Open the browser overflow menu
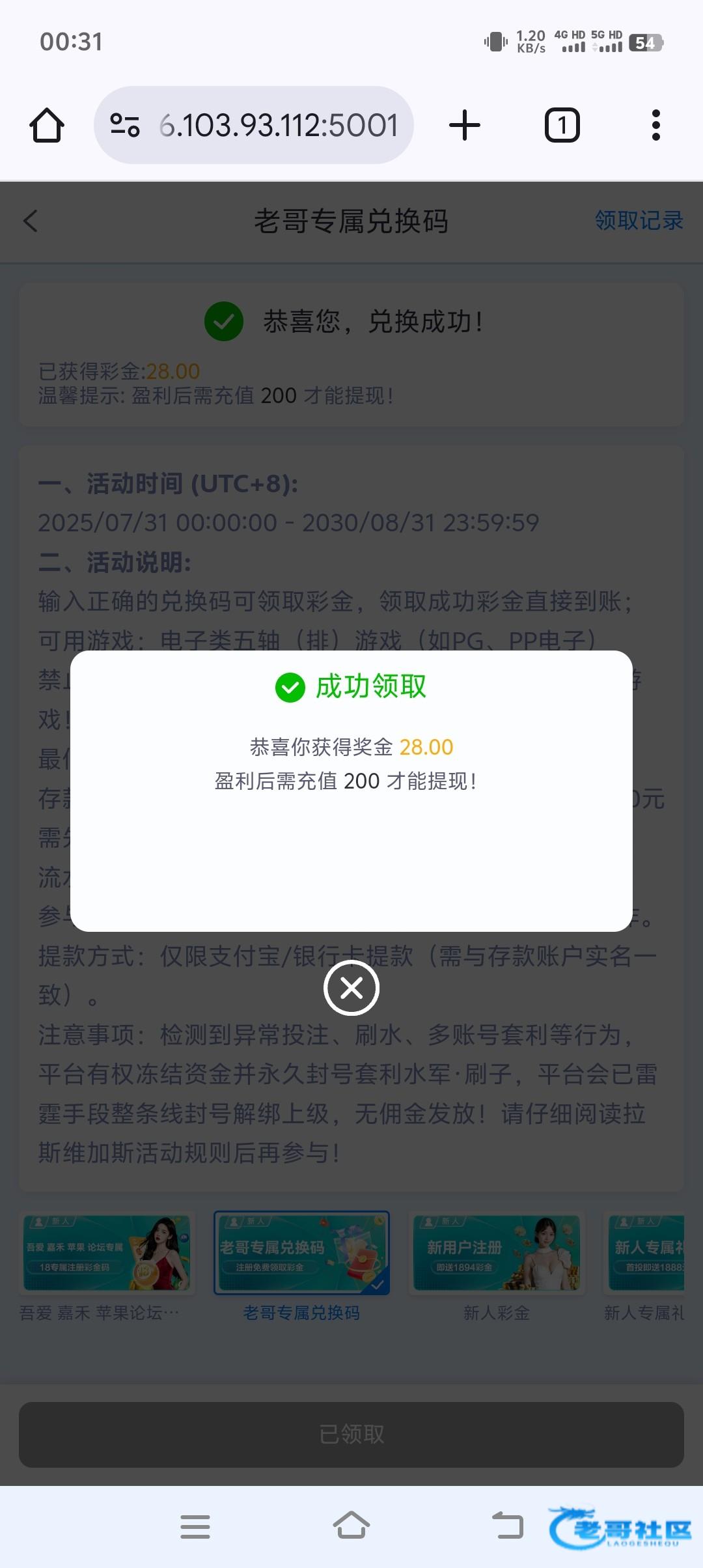Screen dimensions: 703x1568 pos(655,125)
